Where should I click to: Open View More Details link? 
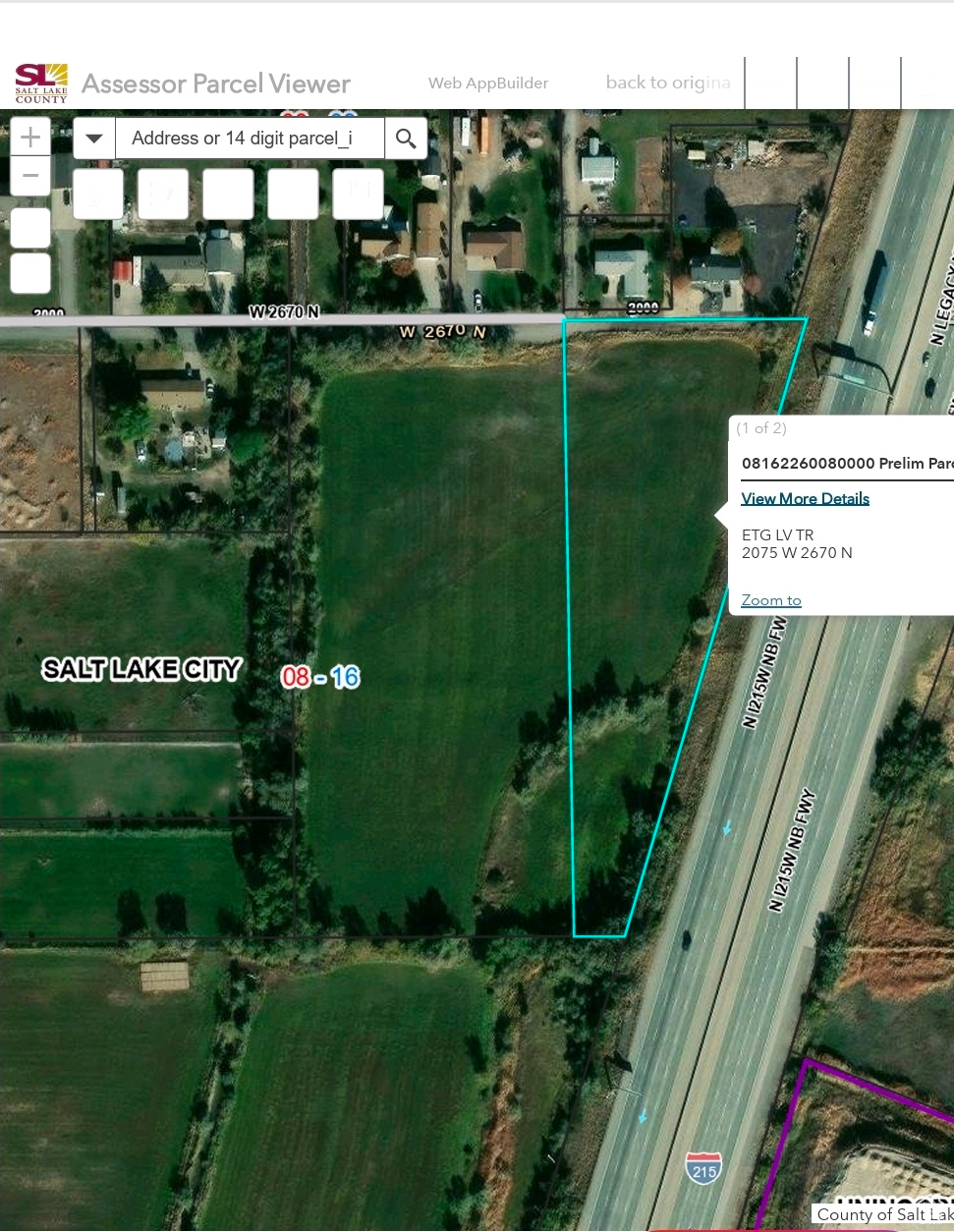pyautogui.click(x=805, y=499)
